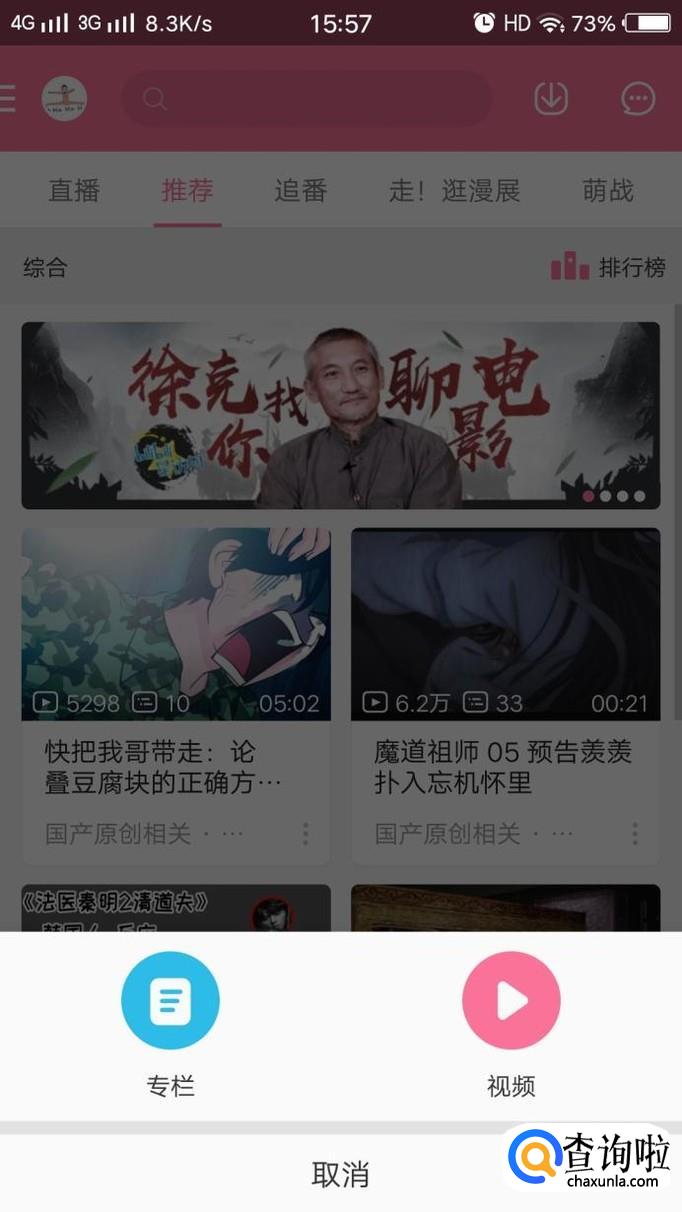Image resolution: width=682 pixels, height=1212 pixels.
Task: Open the downloads icon in the top bar
Action: pos(551,98)
